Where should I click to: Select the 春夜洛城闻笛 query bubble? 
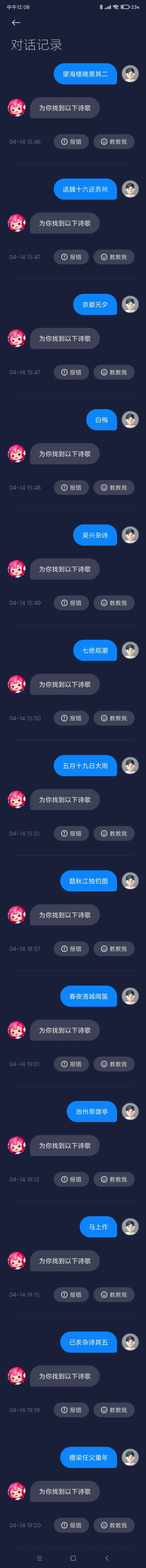click(x=89, y=997)
